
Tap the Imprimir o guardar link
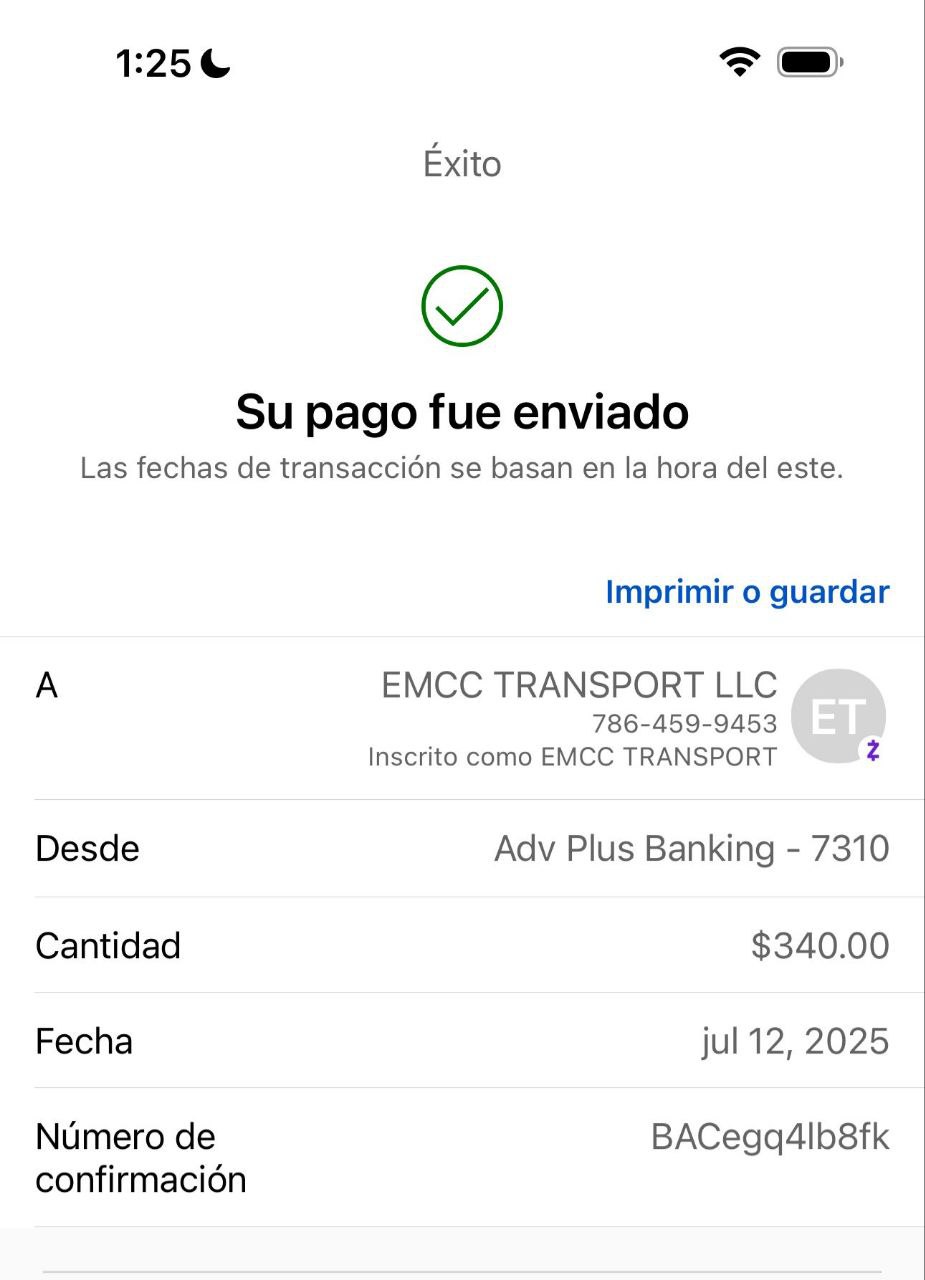pyautogui.click(x=747, y=592)
